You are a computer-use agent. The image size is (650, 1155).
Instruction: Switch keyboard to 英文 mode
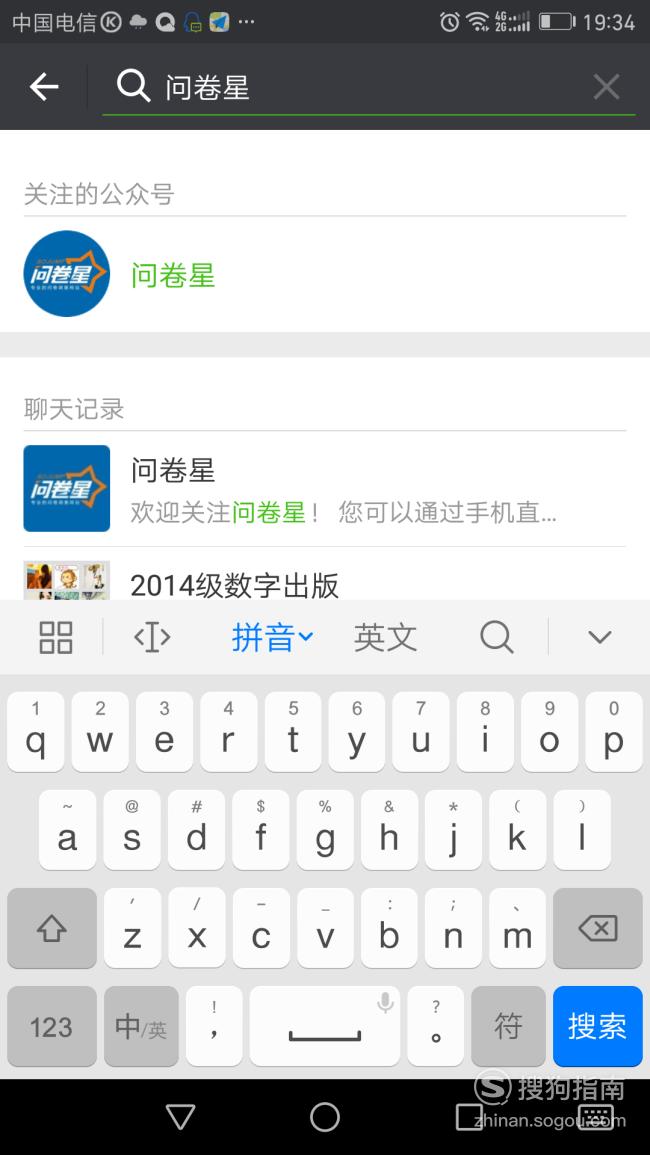tap(385, 637)
